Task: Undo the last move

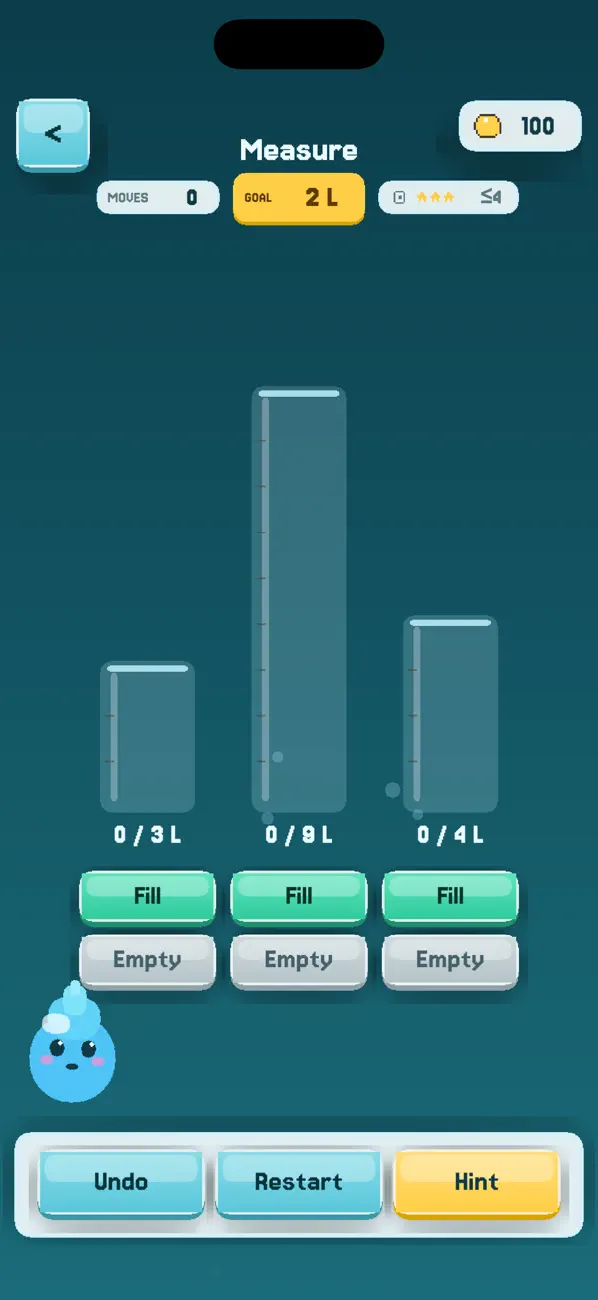Action: click(121, 1183)
